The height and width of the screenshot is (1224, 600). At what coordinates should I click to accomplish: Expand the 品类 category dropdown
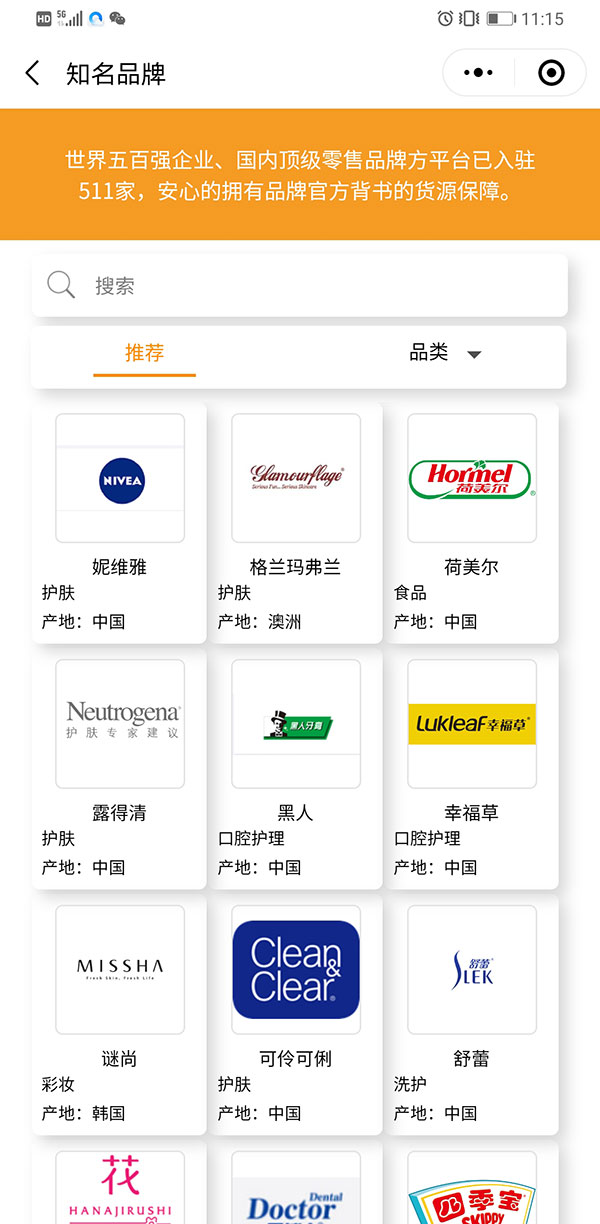pos(445,353)
